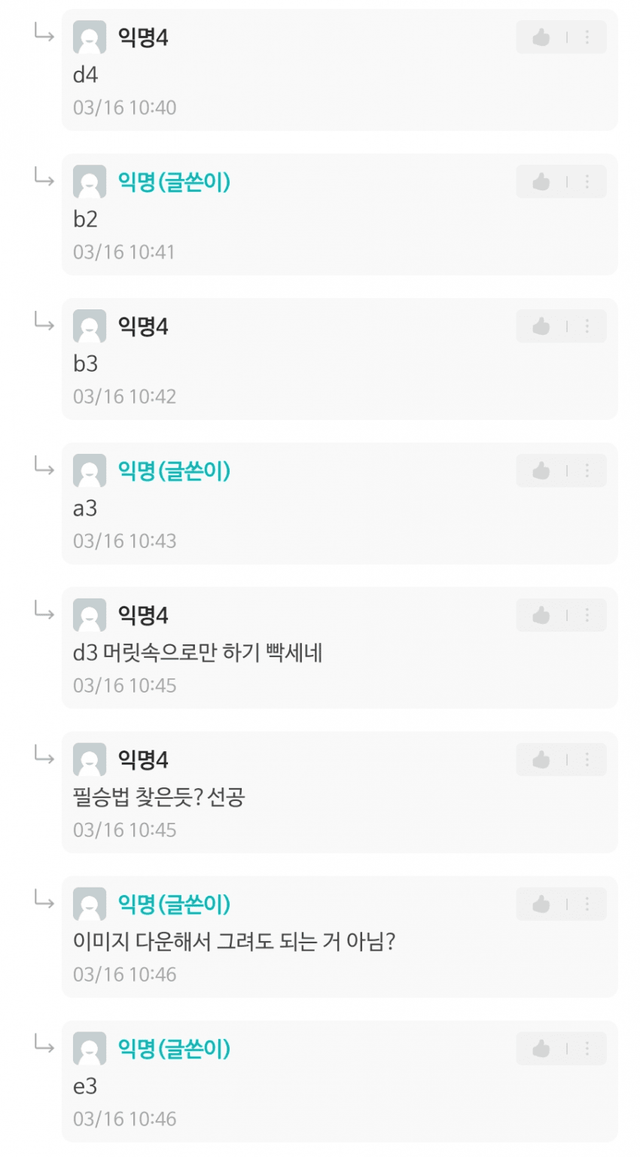Open more options on 'a3' reply
Image resolution: width=640 pixels, height=1157 pixels.
(x=587, y=471)
